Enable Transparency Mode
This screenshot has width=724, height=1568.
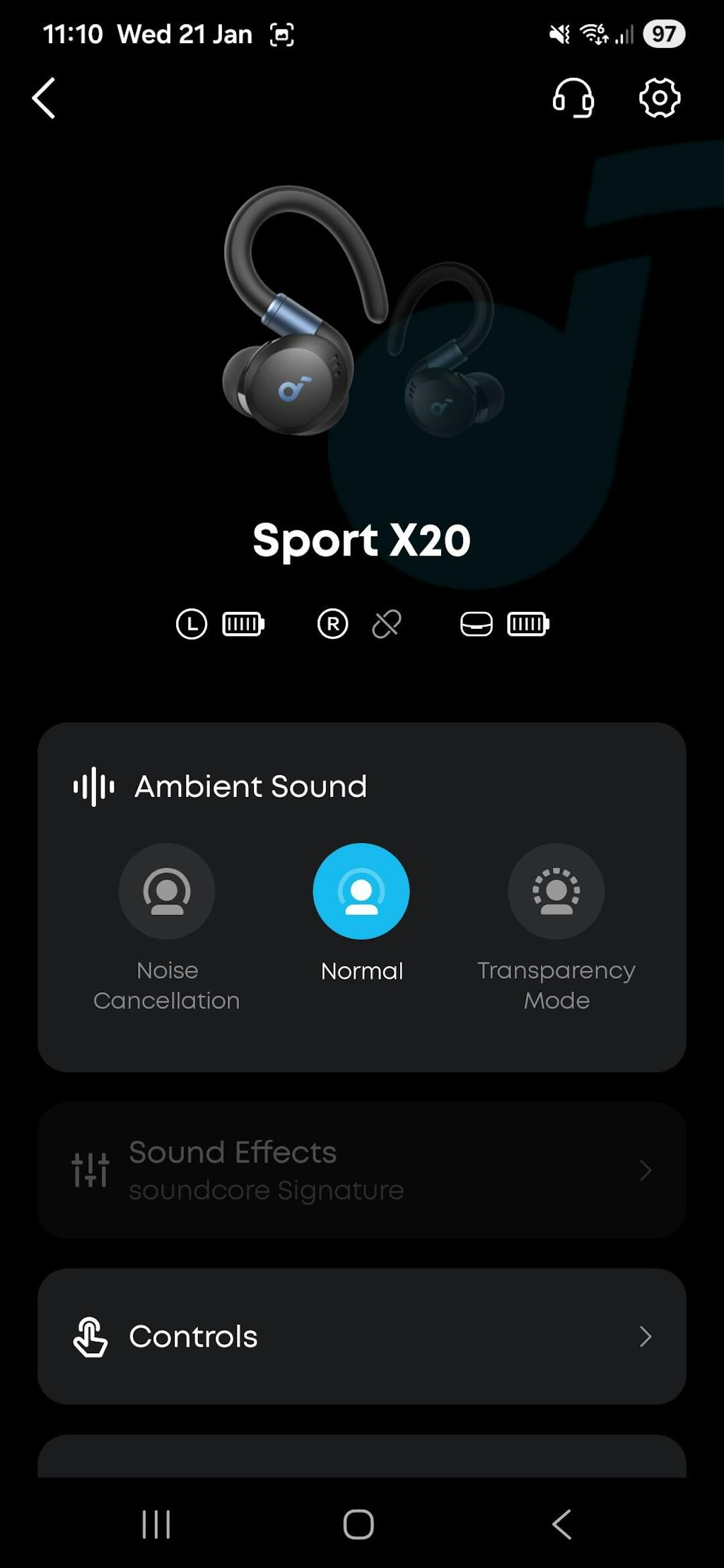[x=556, y=892]
